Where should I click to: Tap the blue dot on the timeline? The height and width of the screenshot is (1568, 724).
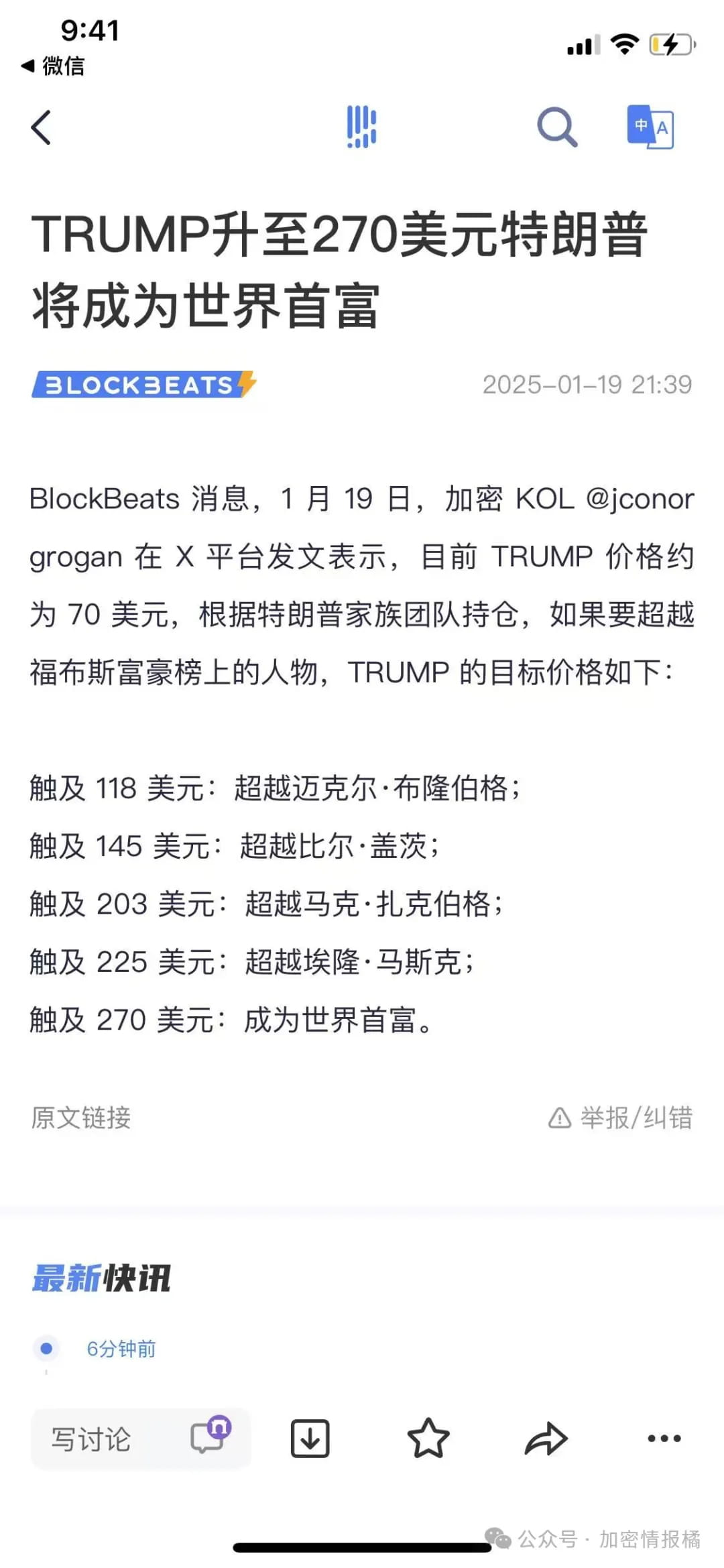click(x=46, y=1347)
